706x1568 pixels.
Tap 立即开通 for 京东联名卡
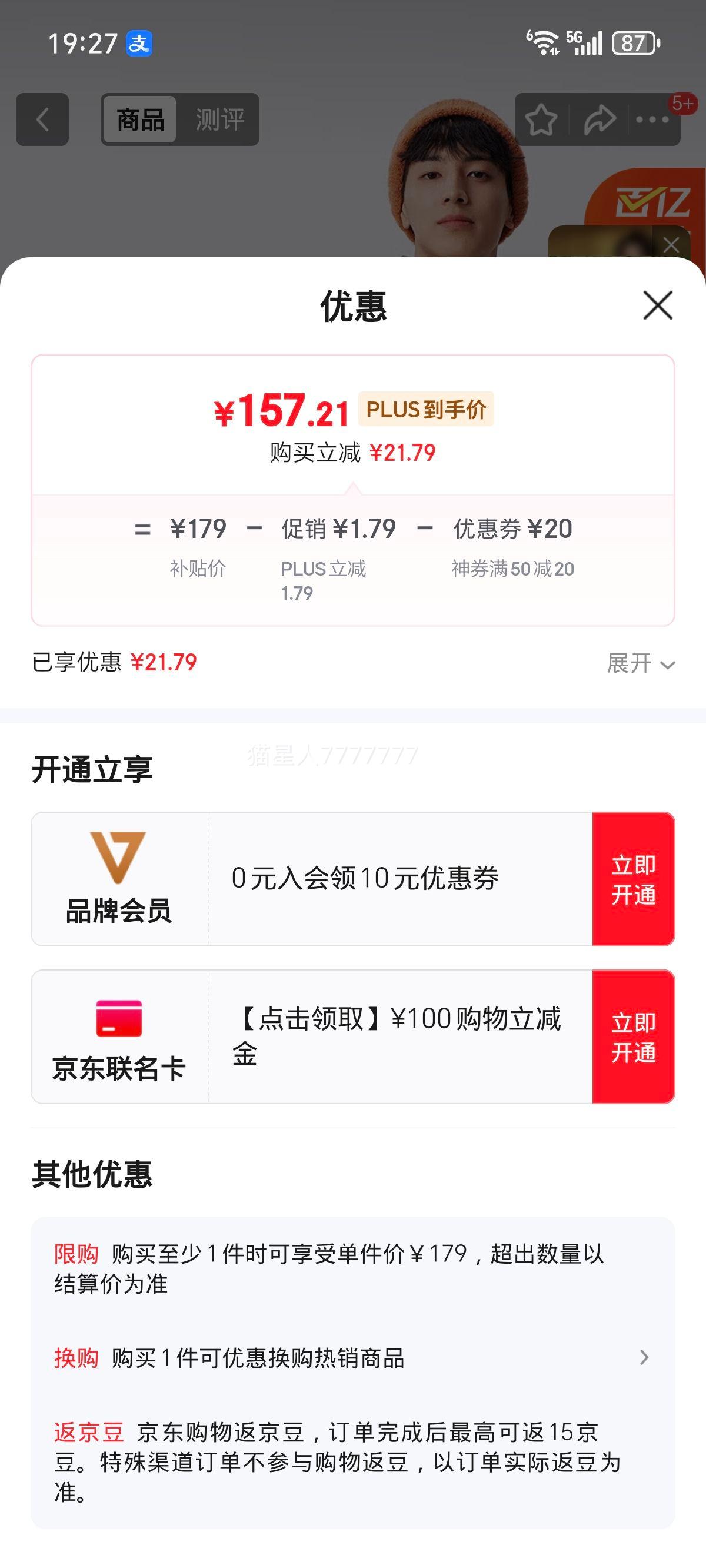(634, 1037)
